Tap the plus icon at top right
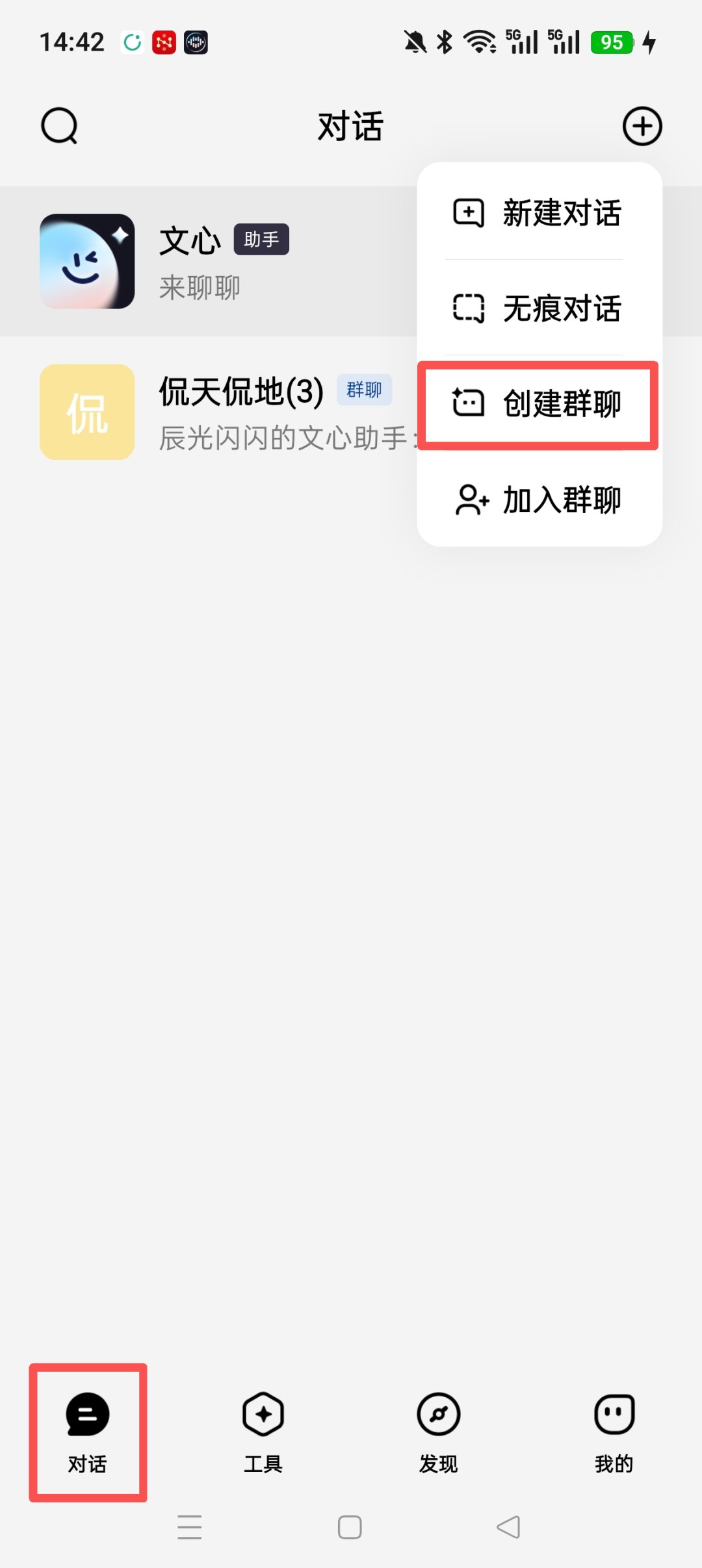The image size is (702, 1568). pos(642,126)
